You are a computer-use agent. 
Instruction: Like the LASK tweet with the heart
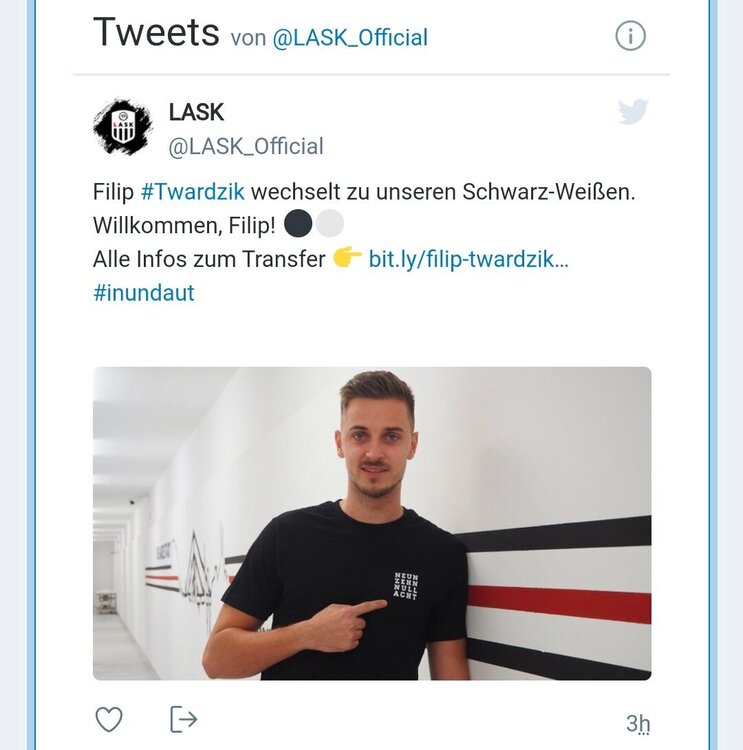pyautogui.click(x=109, y=719)
